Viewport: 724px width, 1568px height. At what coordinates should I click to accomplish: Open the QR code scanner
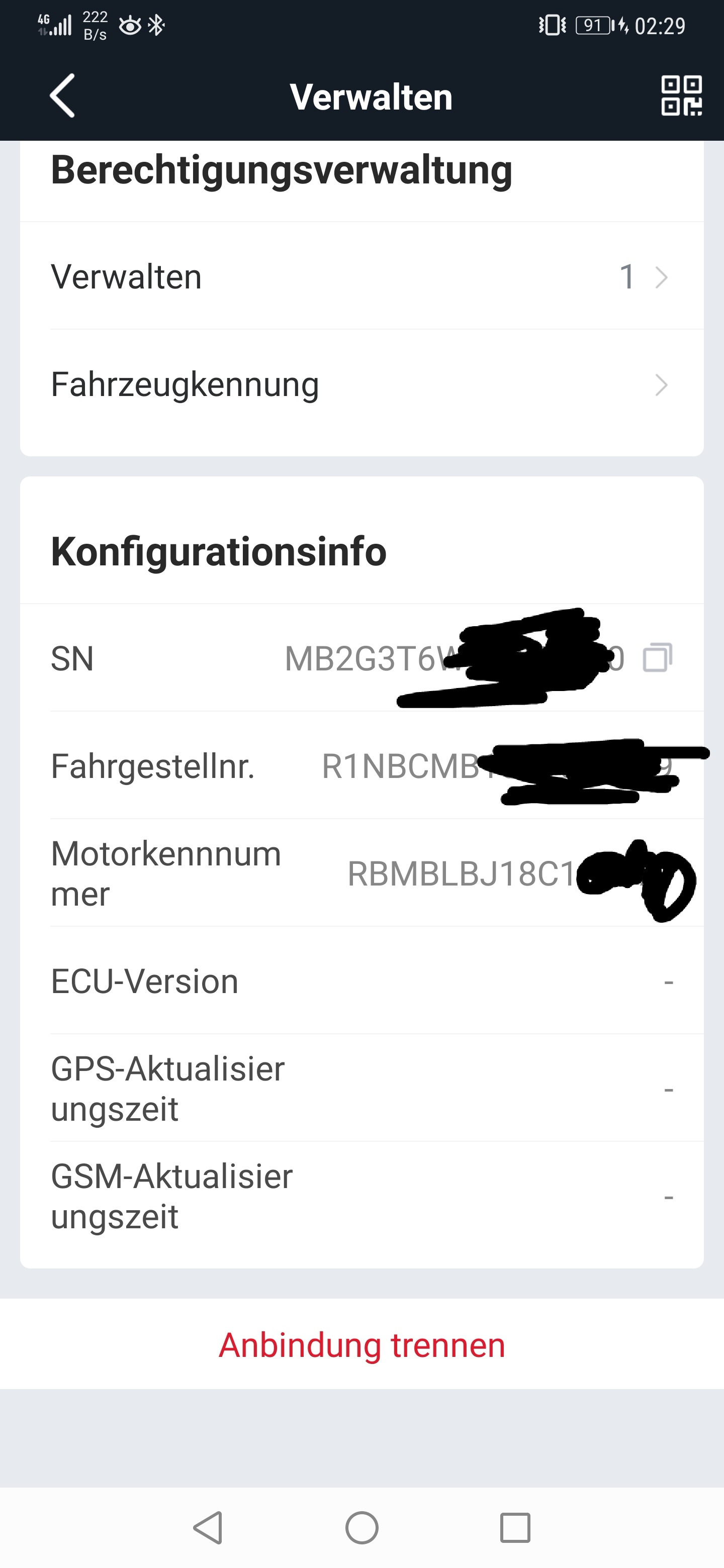point(681,95)
